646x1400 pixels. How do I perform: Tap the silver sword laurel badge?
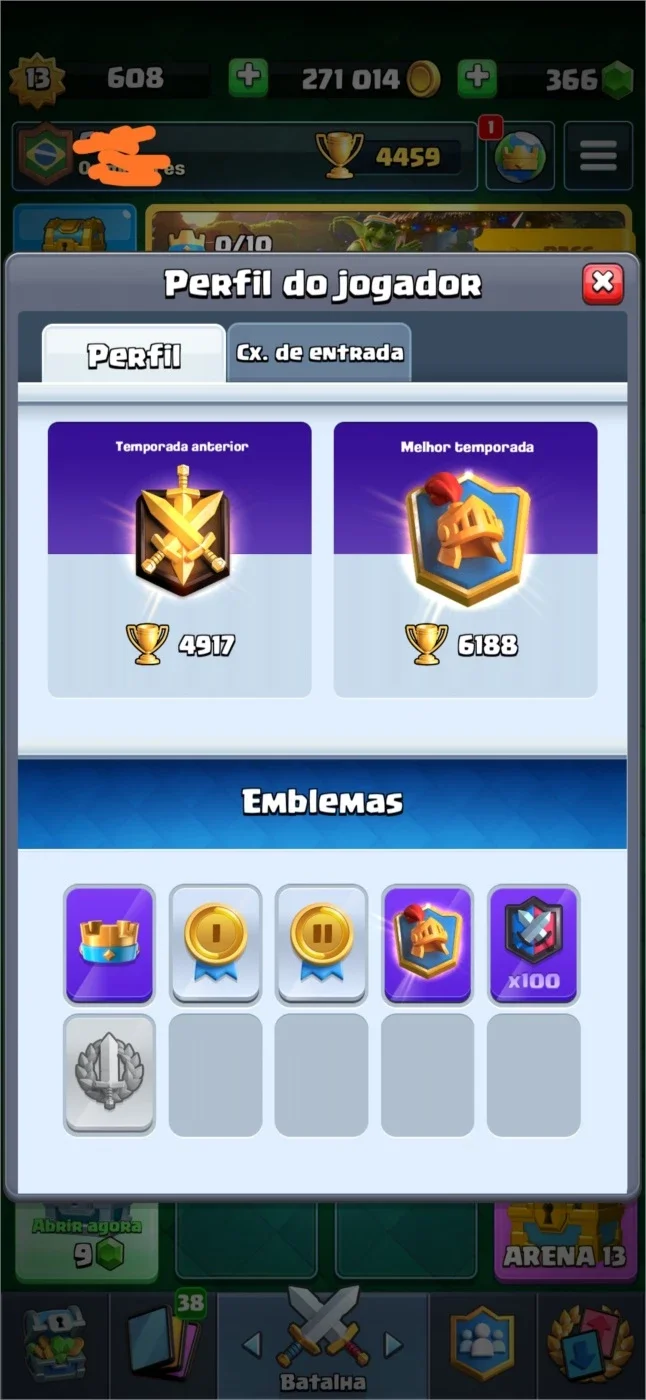[110, 1075]
